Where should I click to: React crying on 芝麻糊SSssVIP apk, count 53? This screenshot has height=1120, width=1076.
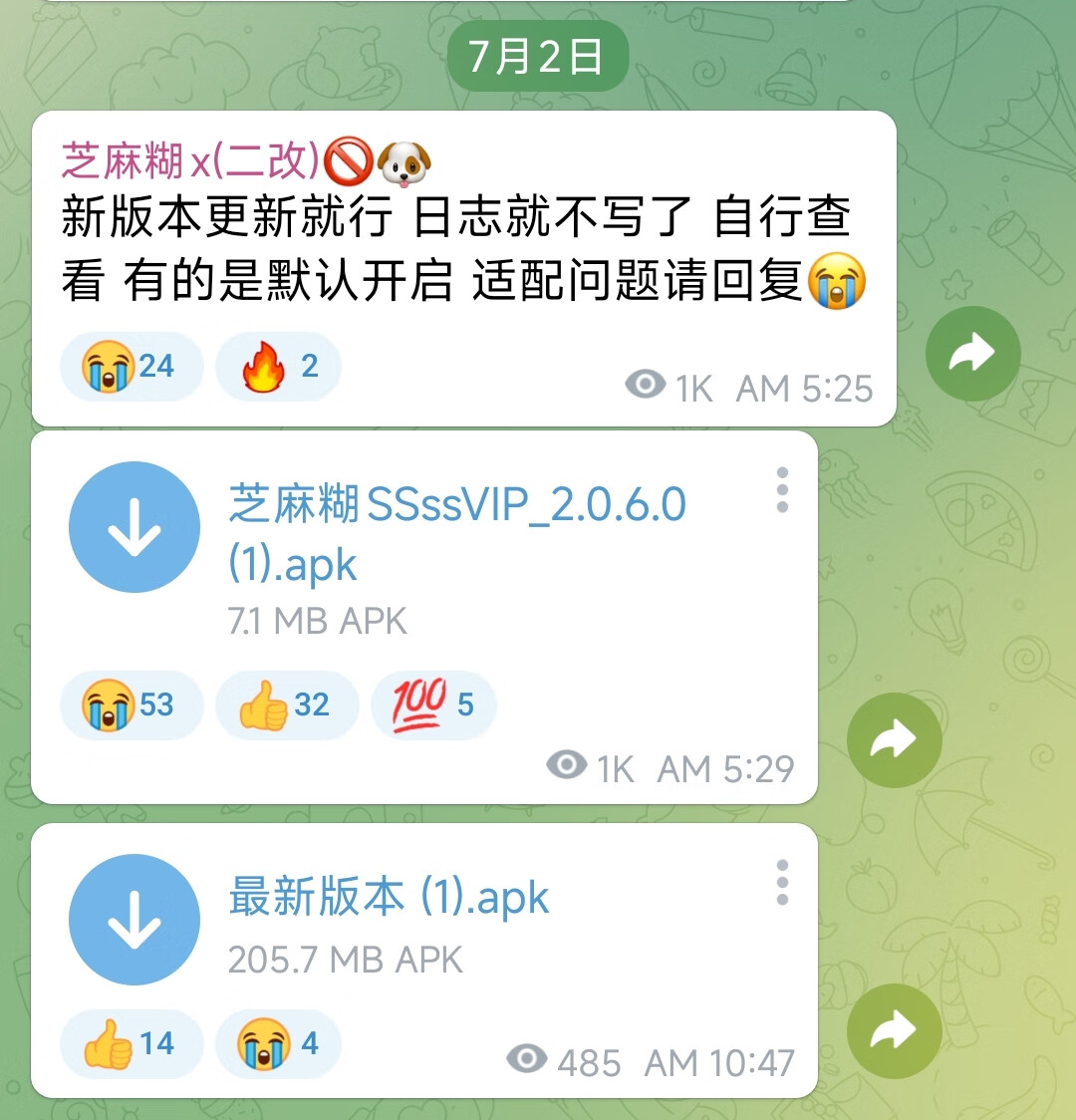click(132, 705)
